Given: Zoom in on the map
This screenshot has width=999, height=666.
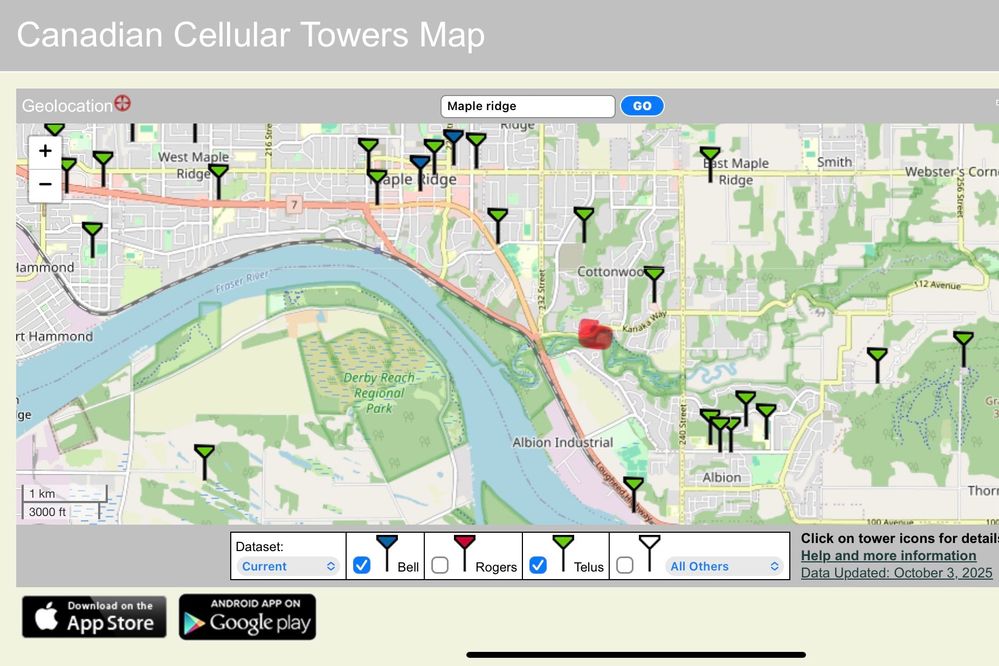Looking at the screenshot, I should [x=45, y=151].
